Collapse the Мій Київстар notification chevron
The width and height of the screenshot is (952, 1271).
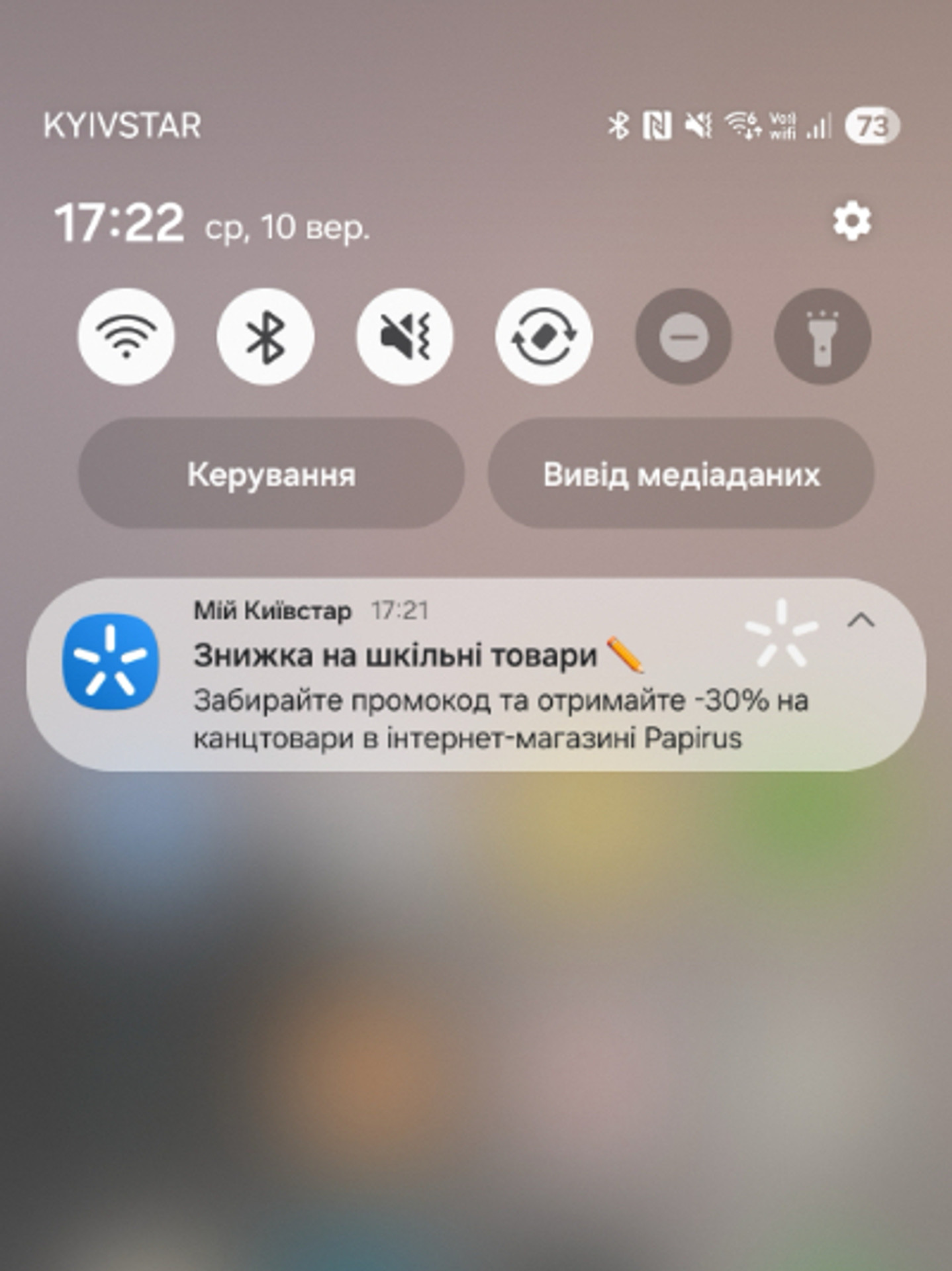861,621
